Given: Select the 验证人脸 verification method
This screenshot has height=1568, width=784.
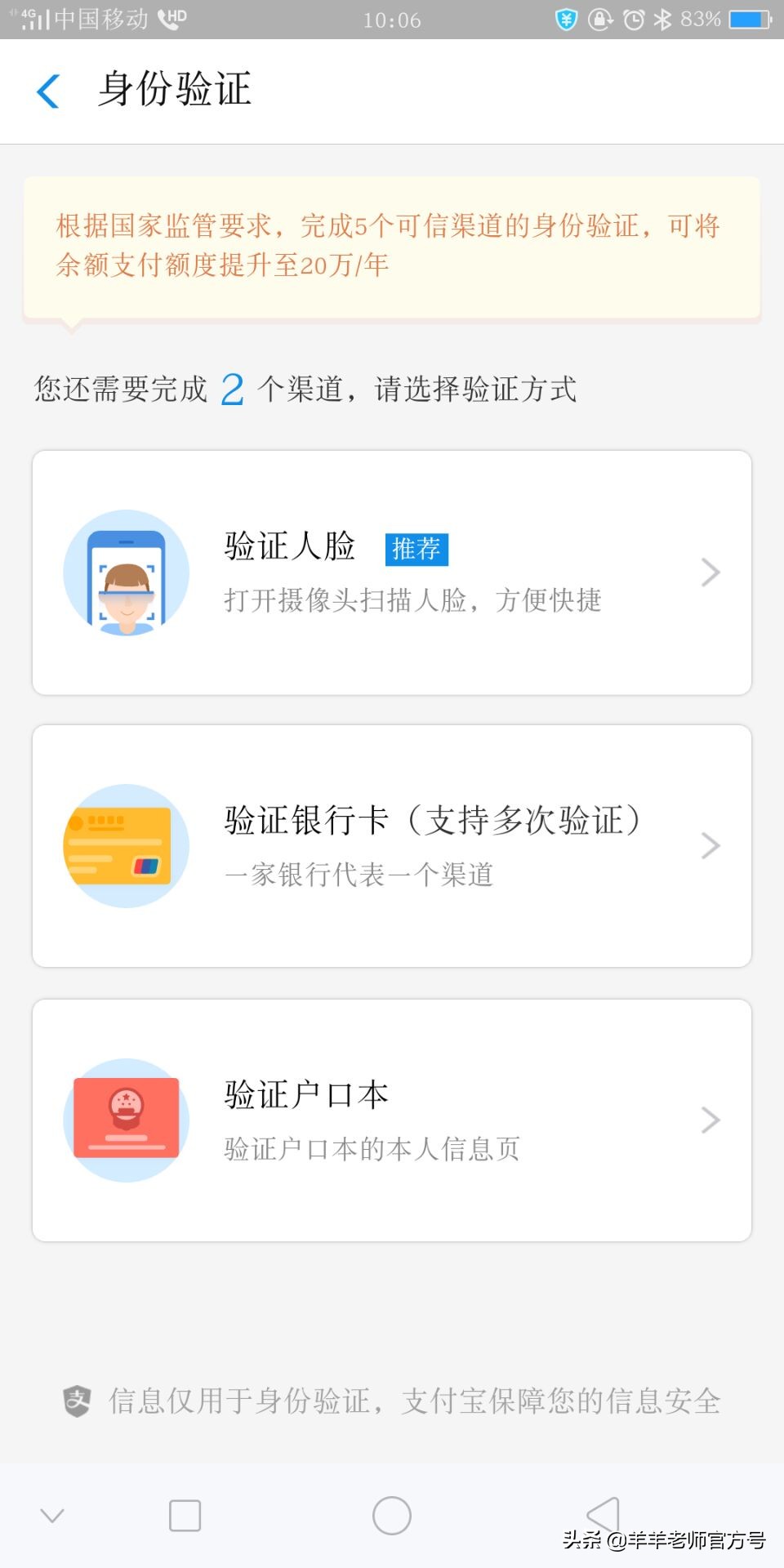Looking at the screenshot, I should [392, 572].
